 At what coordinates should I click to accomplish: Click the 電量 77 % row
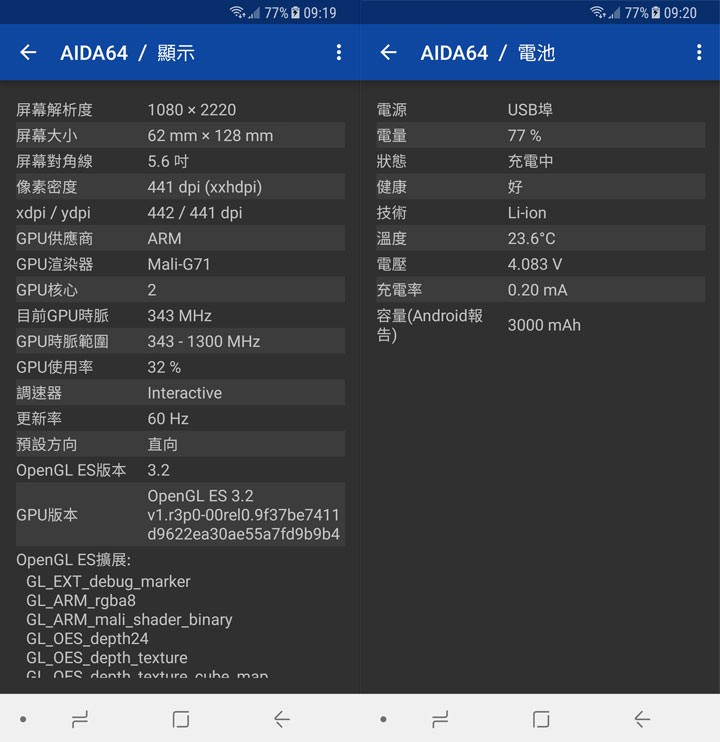pyautogui.click(x=540, y=136)
